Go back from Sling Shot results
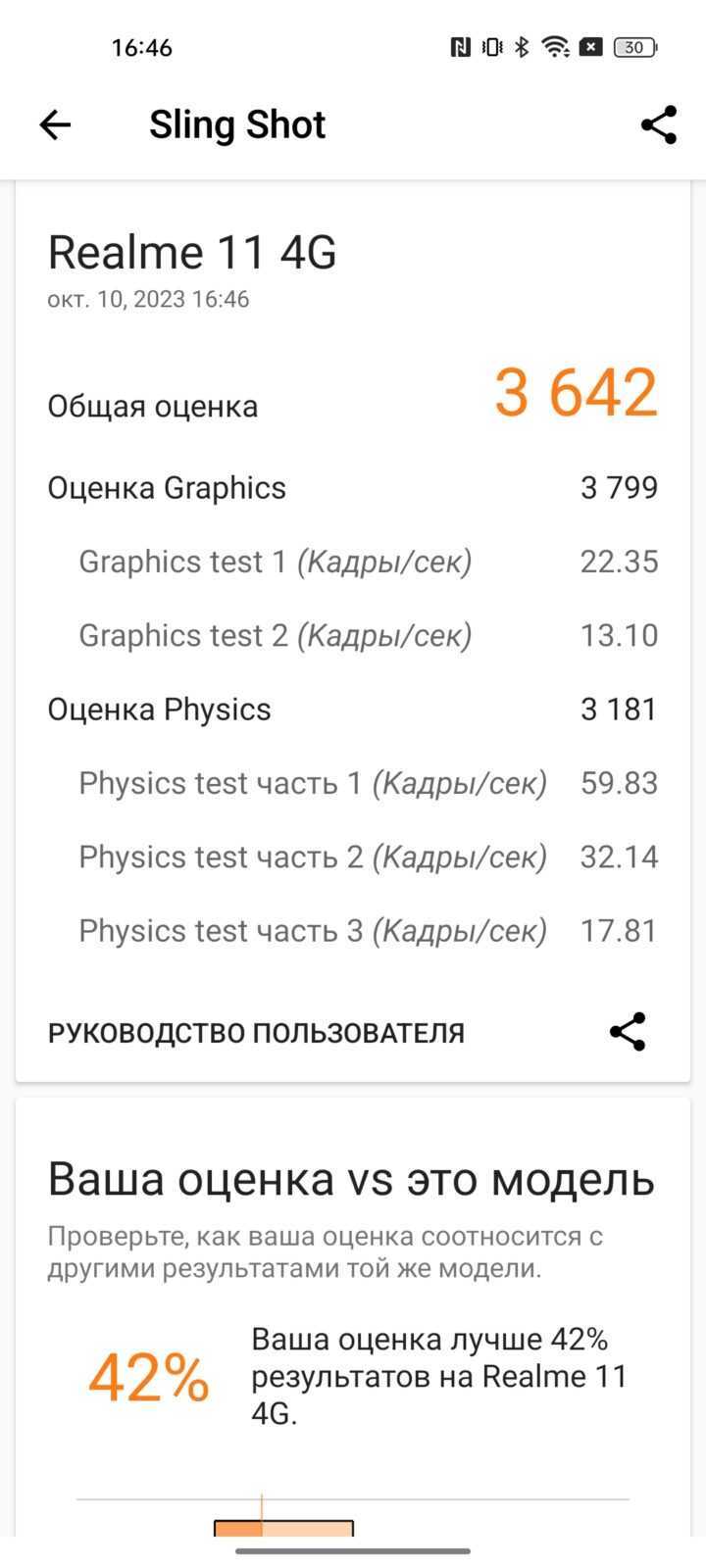This screenshot has height=1568, width=706. pos(55,124)
